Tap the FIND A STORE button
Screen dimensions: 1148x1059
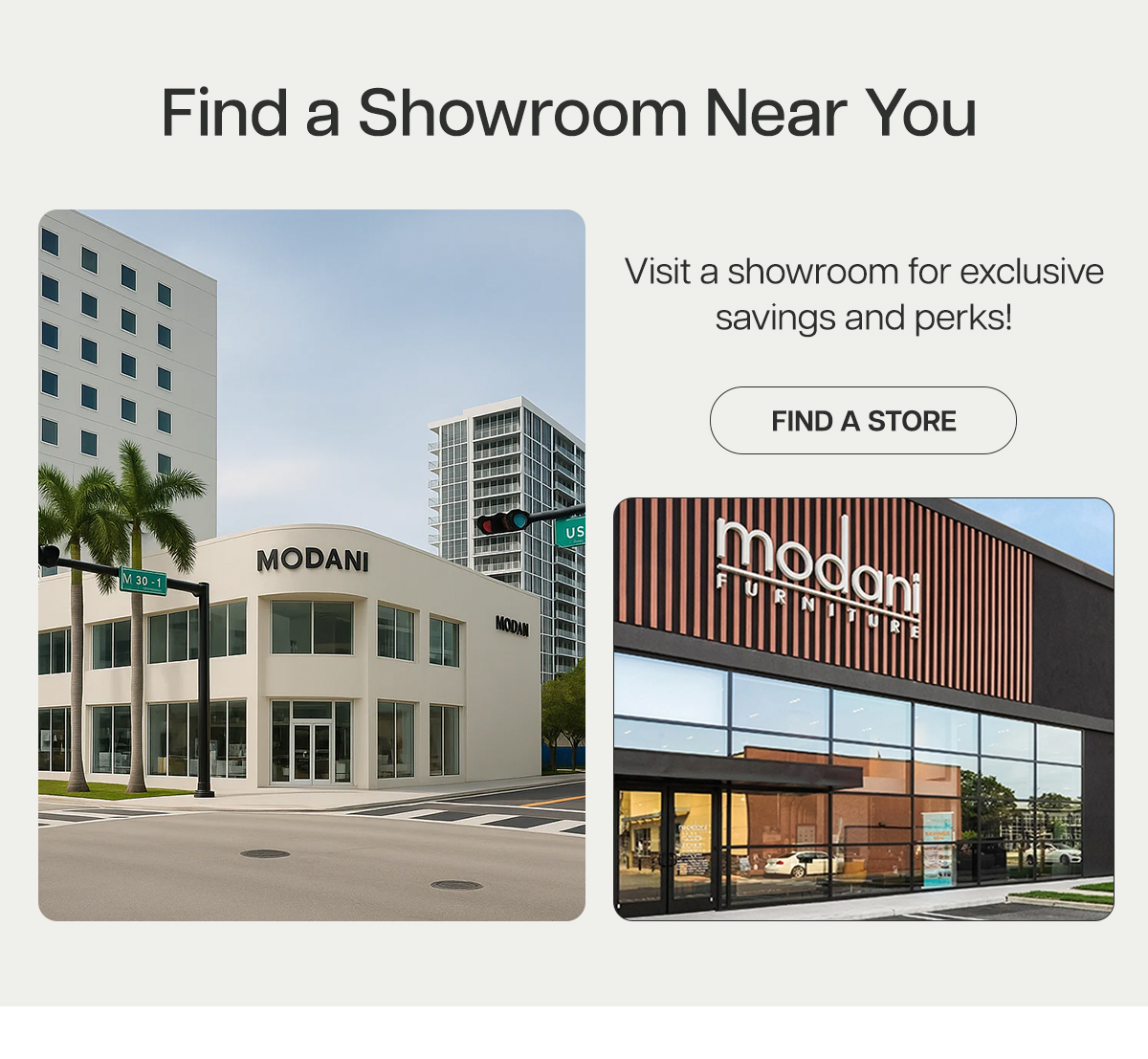(x=863, y=421)
